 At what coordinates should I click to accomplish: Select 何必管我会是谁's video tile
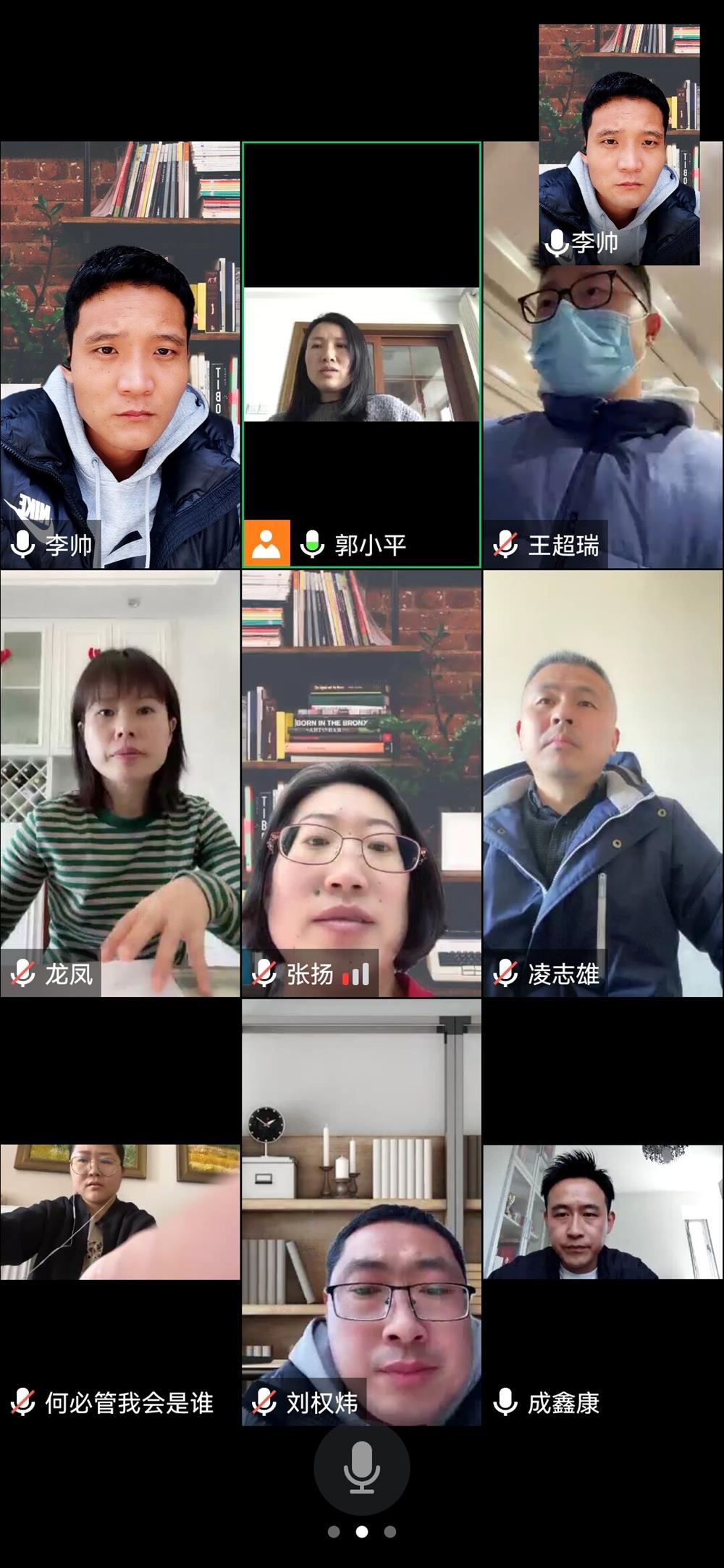(x=119, y=1212)
